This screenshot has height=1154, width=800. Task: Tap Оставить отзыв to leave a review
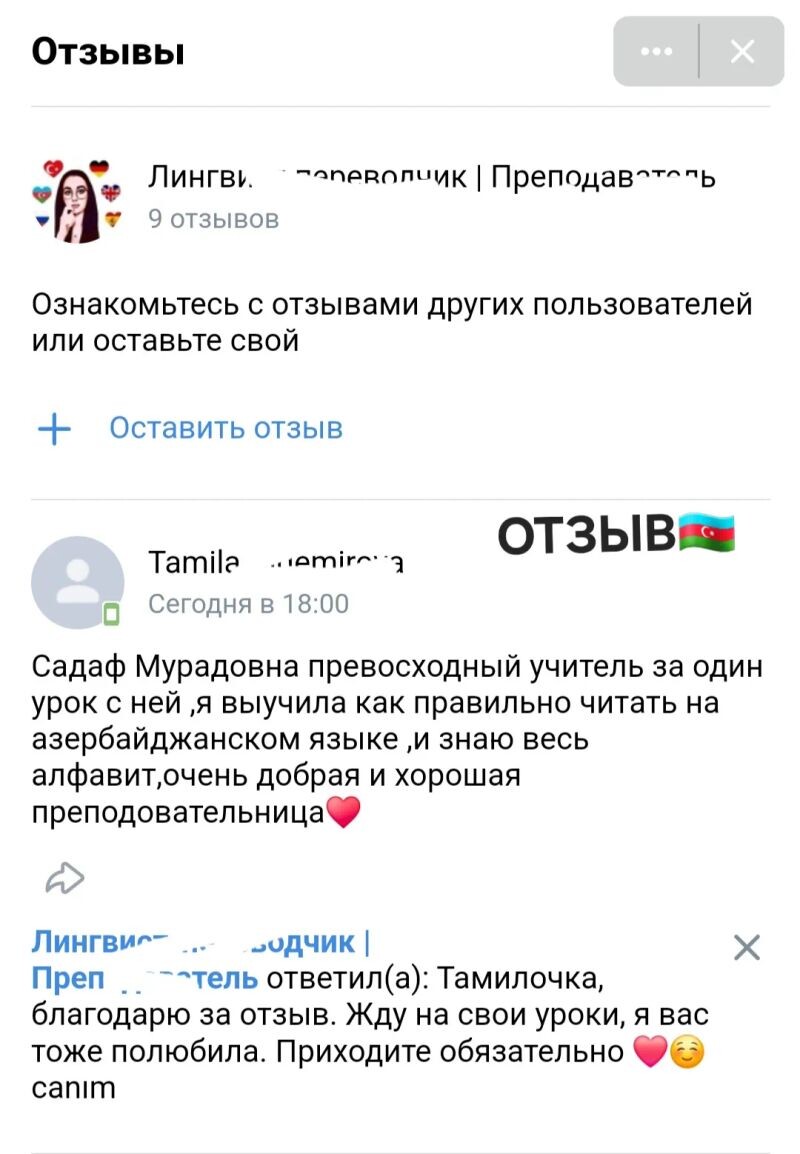click(225, 428)
